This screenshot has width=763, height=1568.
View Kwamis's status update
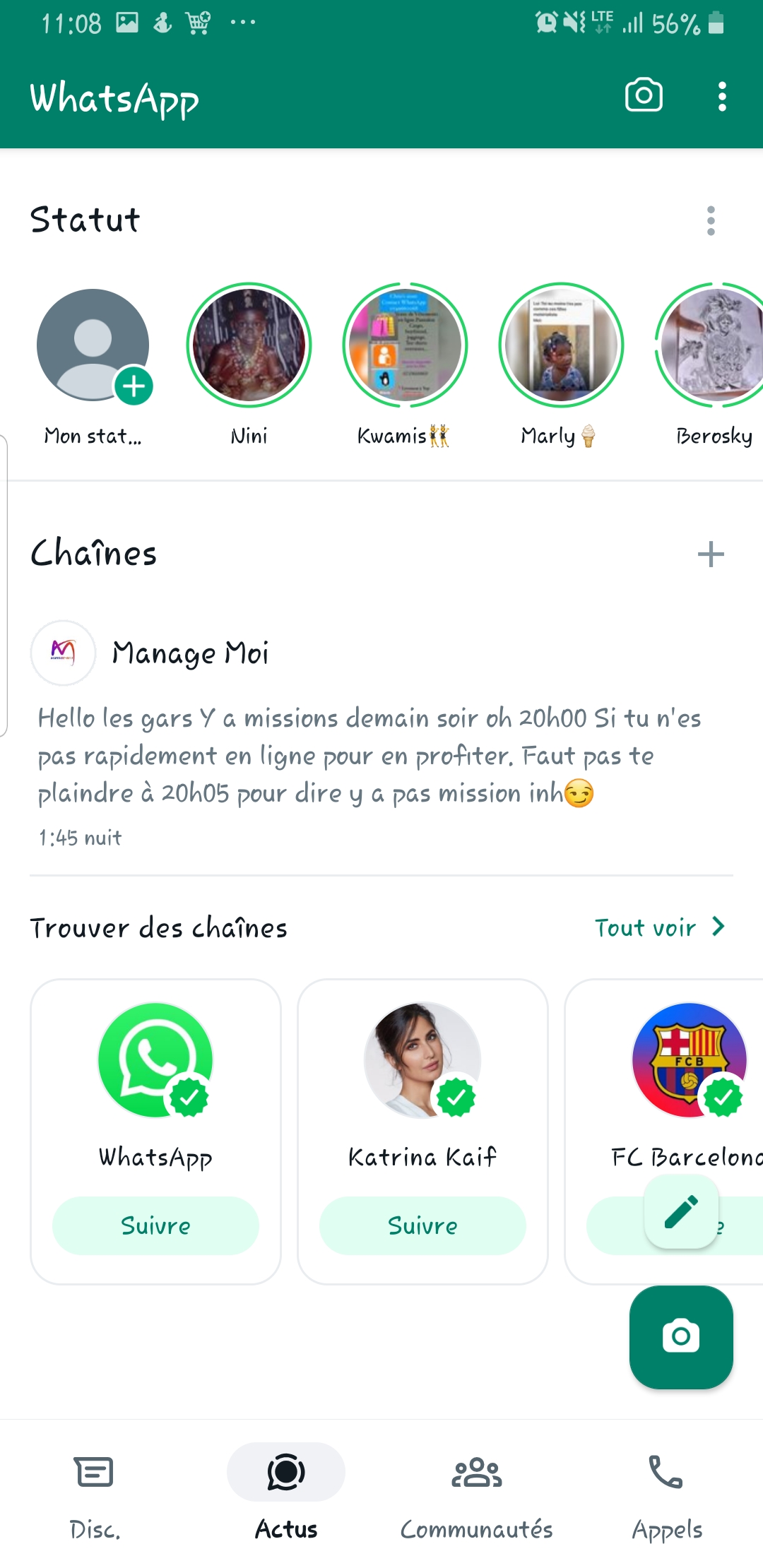click(x=405, y=345)
